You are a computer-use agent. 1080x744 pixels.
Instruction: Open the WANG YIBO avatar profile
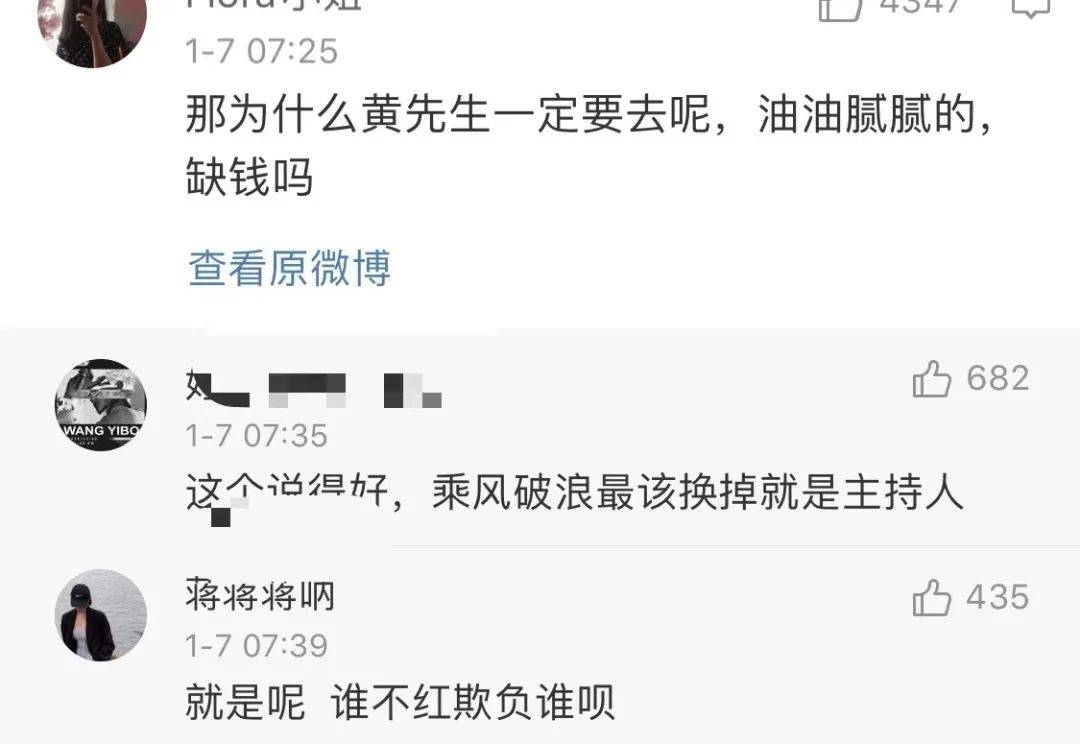tap(100, 405)
